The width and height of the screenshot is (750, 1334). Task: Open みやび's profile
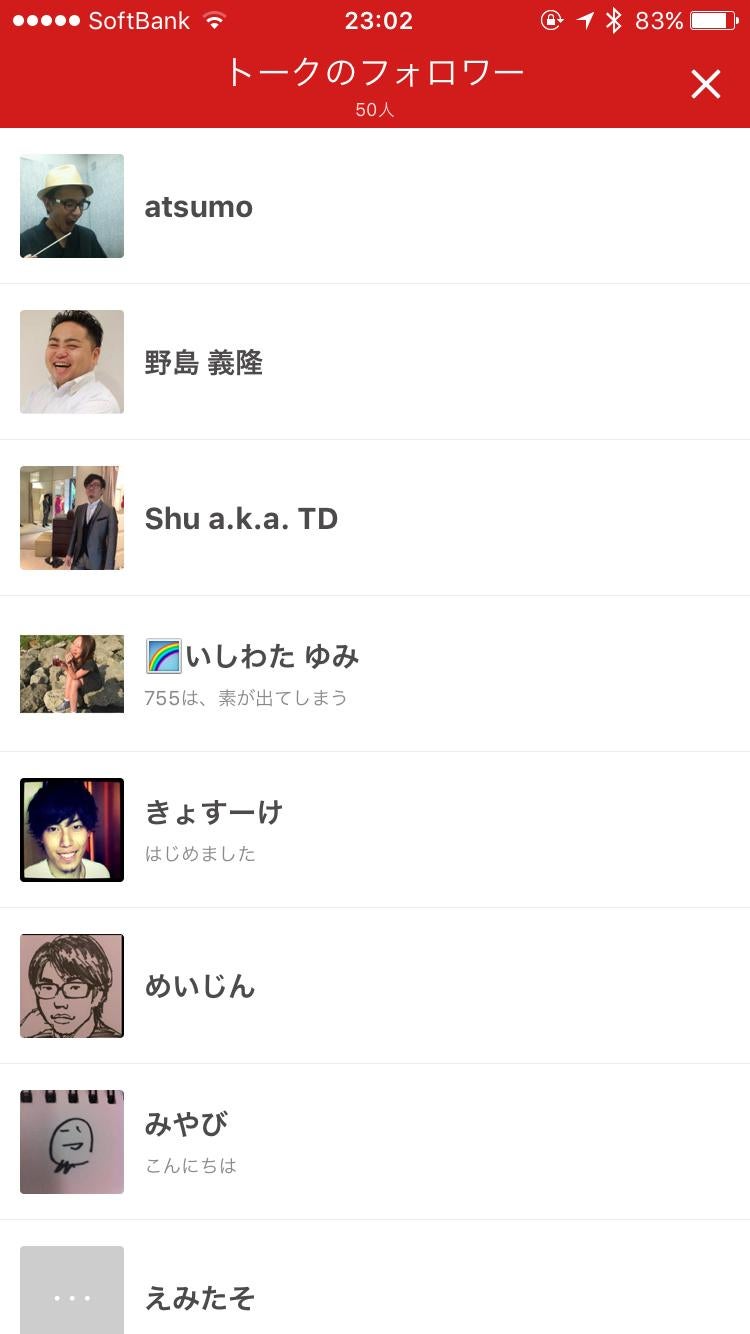tap(375, 1142)
